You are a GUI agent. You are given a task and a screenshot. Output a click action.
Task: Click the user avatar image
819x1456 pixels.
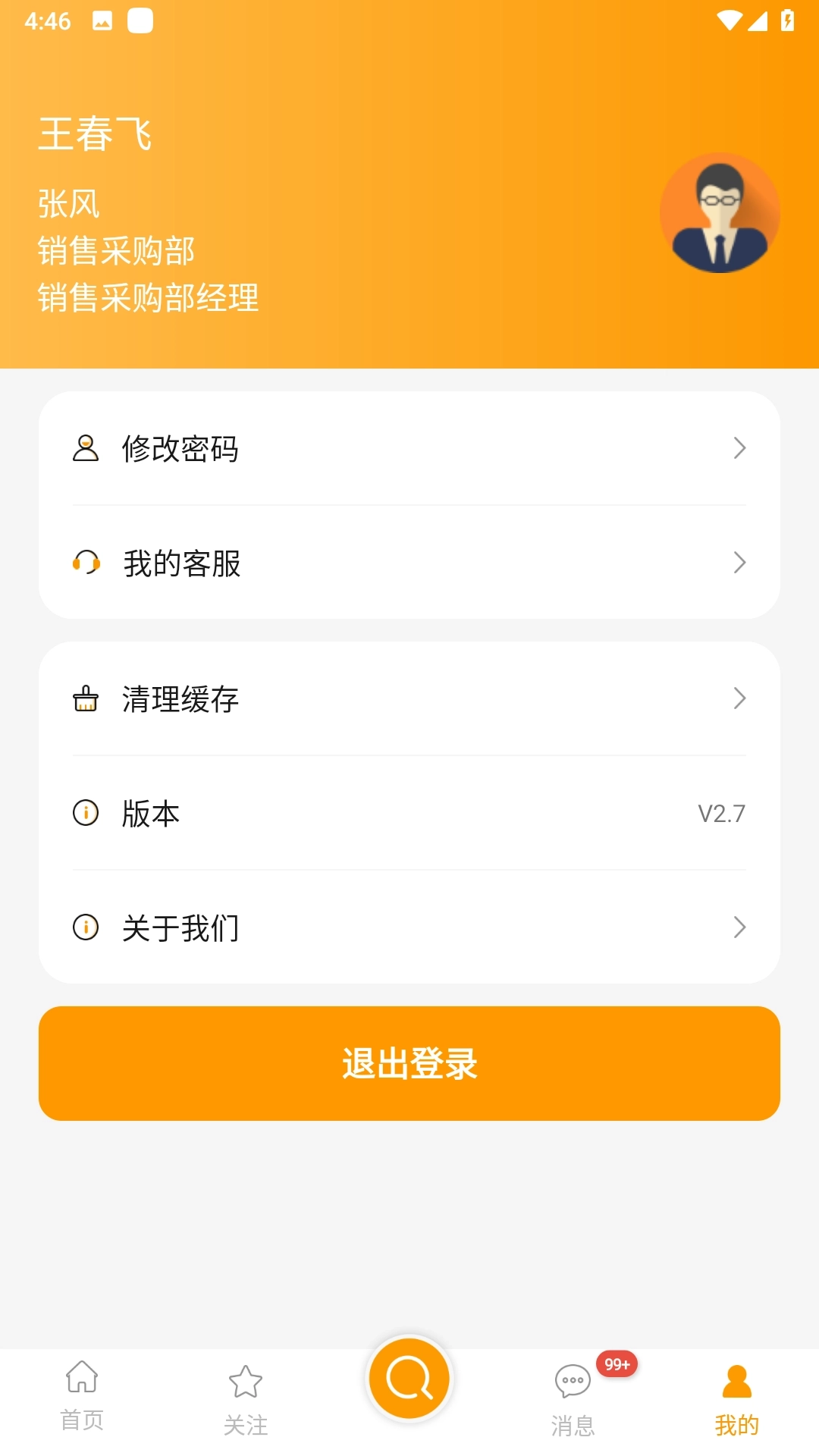tap(720, 213)
